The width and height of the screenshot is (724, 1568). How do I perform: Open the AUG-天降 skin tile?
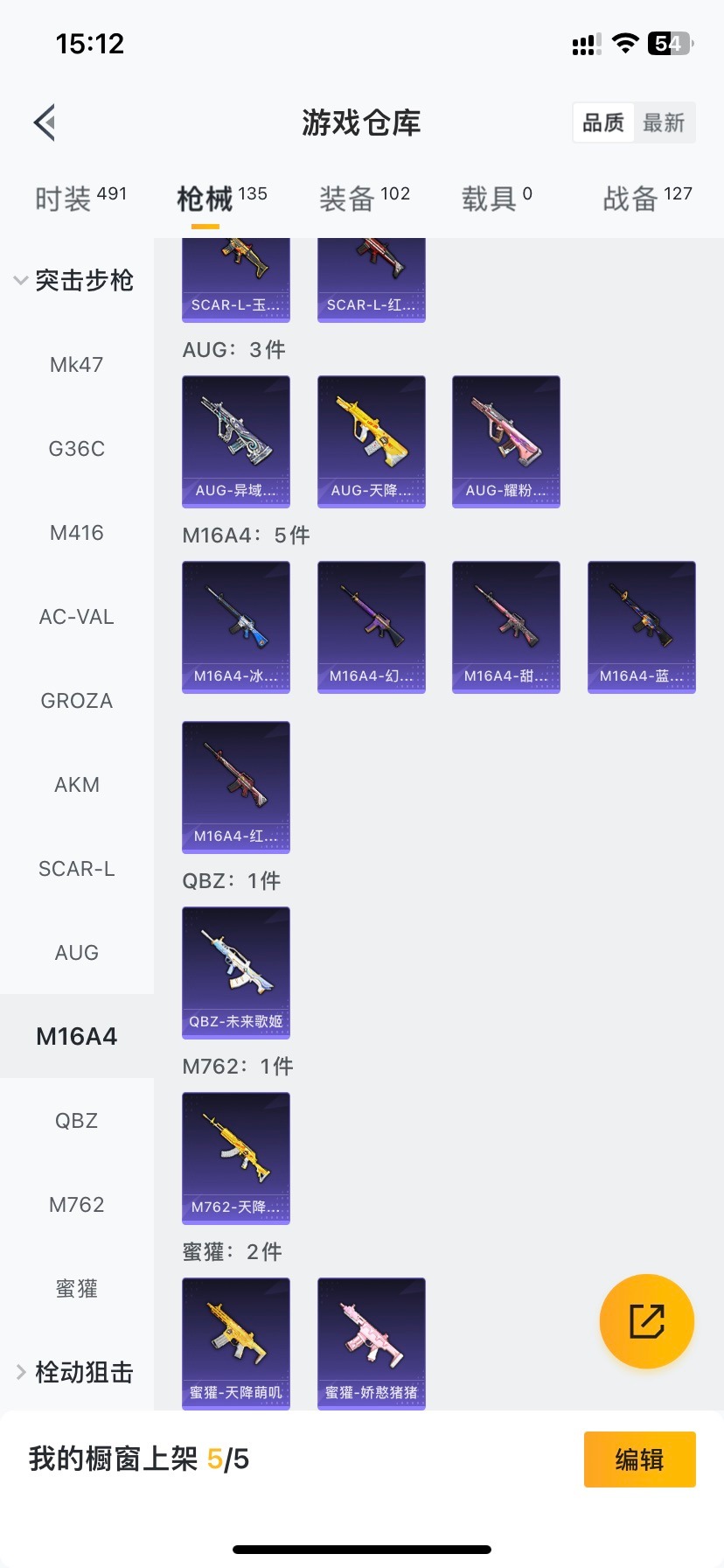pyautogui.click(x=372, y=441)
